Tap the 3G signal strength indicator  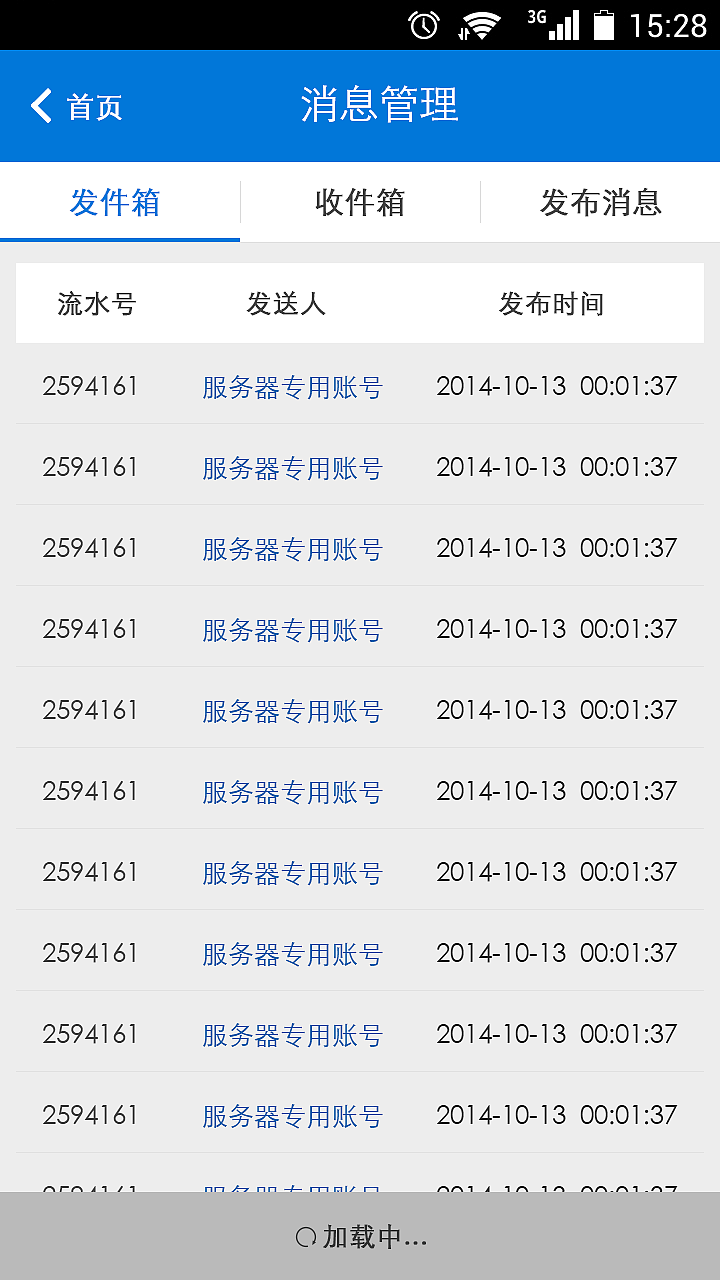[556, 27]
